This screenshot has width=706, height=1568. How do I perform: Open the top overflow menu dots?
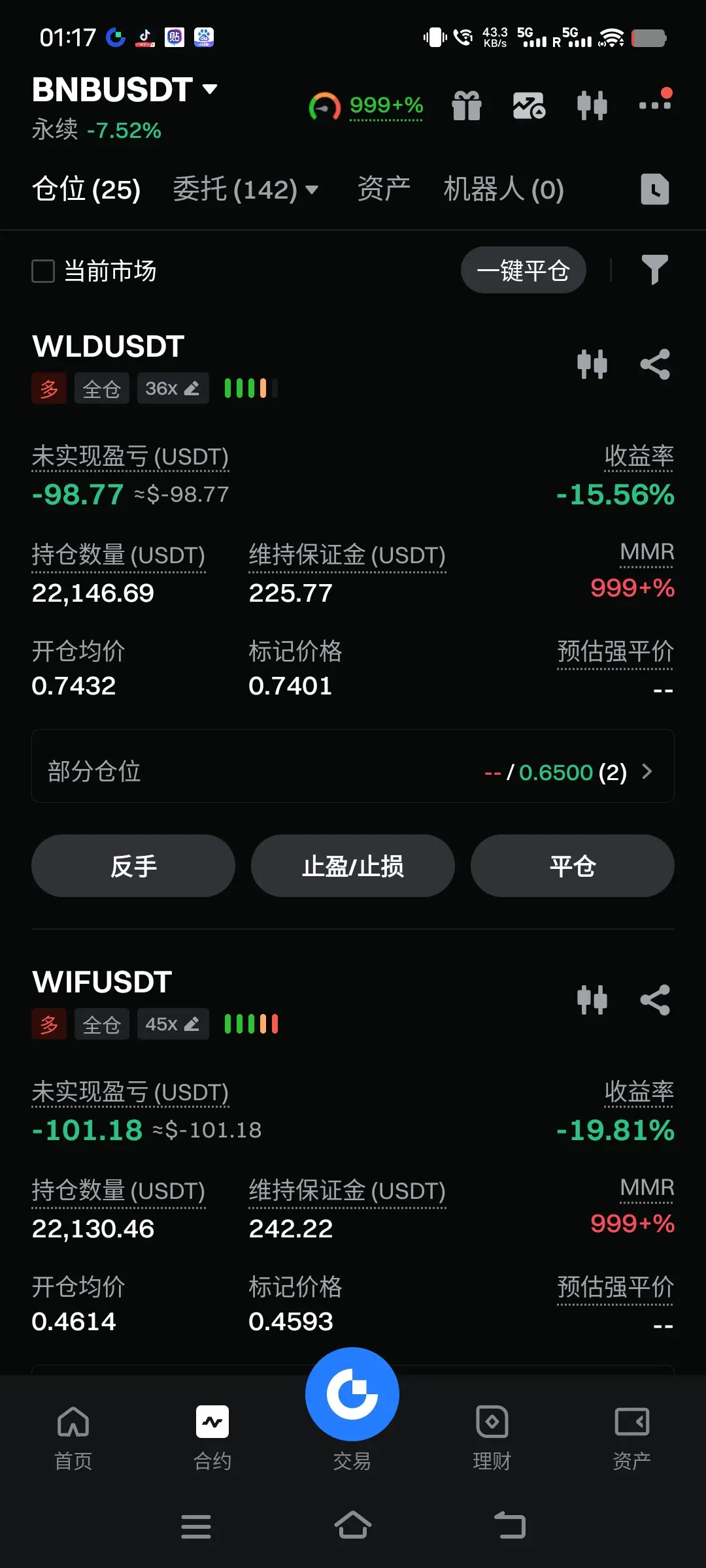655,101
